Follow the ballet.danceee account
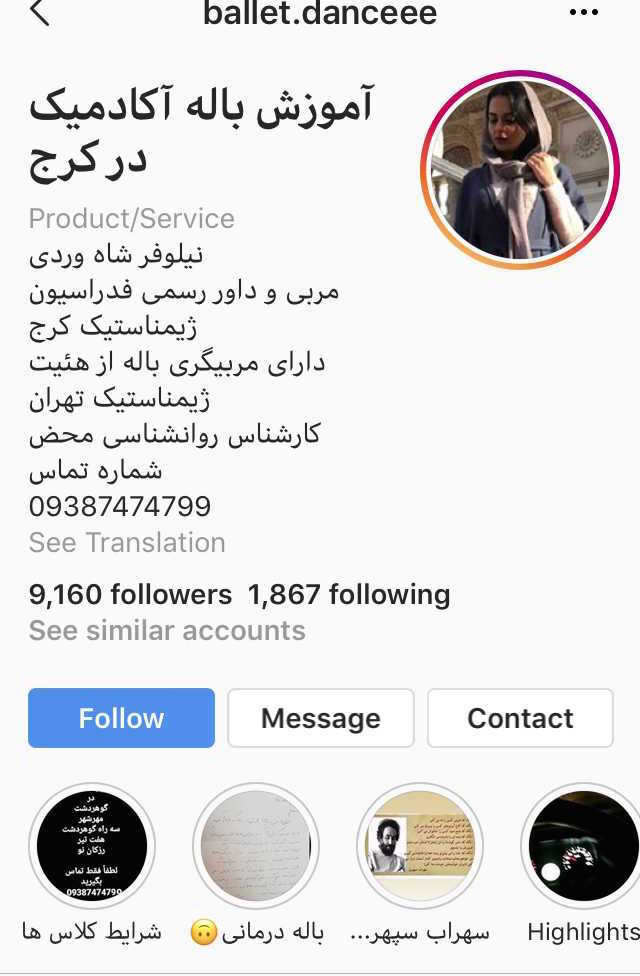Image resolution: width=640 pixels, height=976 pixels. point(121,718)
